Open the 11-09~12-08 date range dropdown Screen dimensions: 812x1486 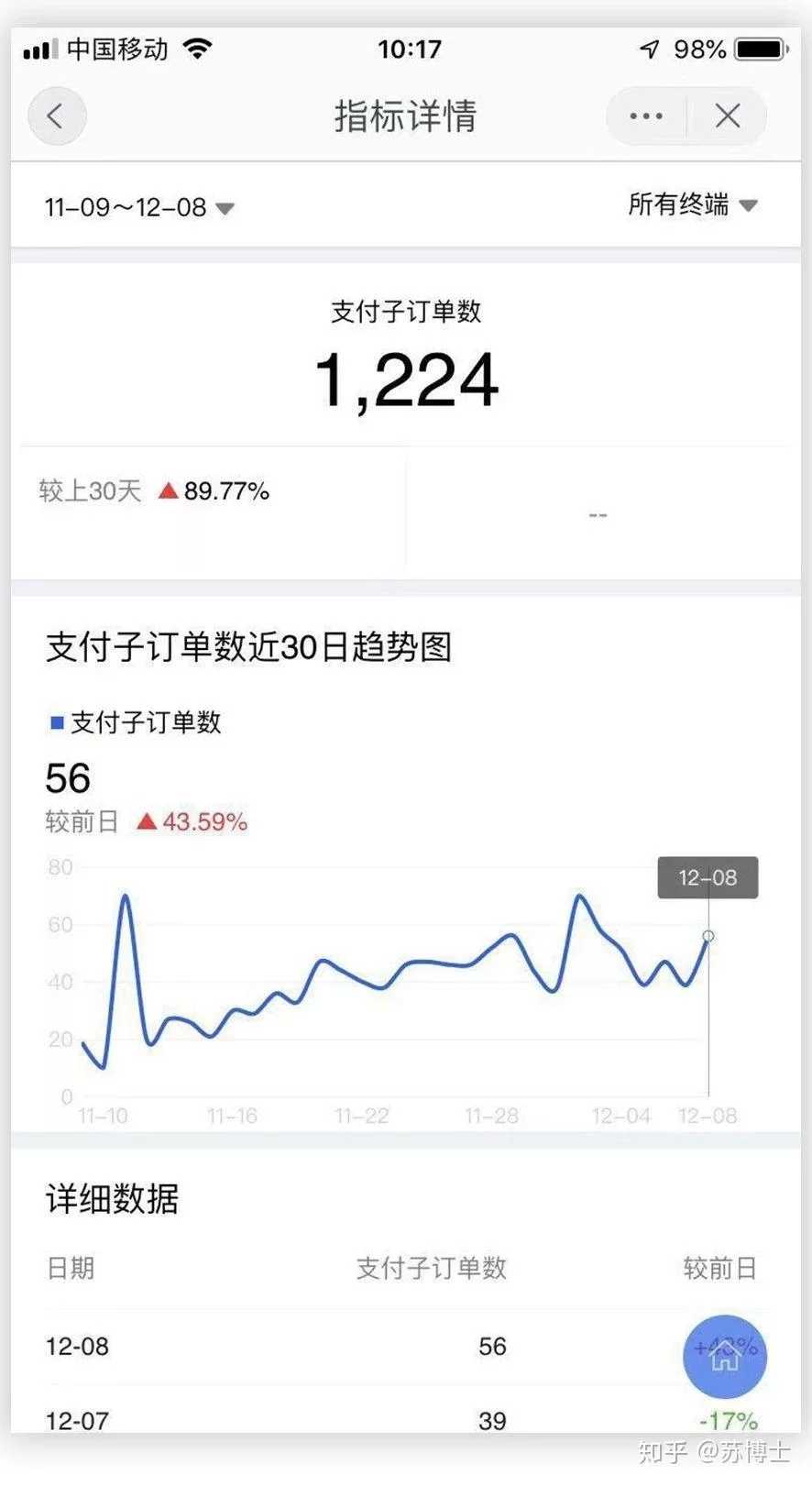point(139,208)
